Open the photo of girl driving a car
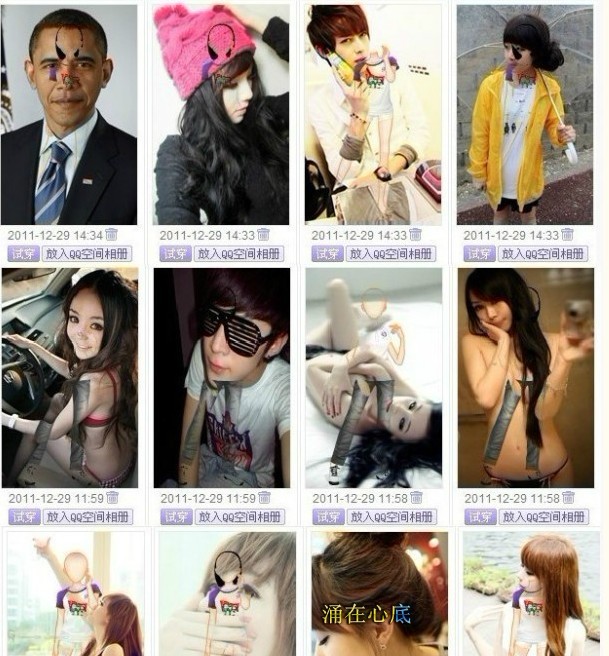The image size is (609, 656). tap(70, 378)
